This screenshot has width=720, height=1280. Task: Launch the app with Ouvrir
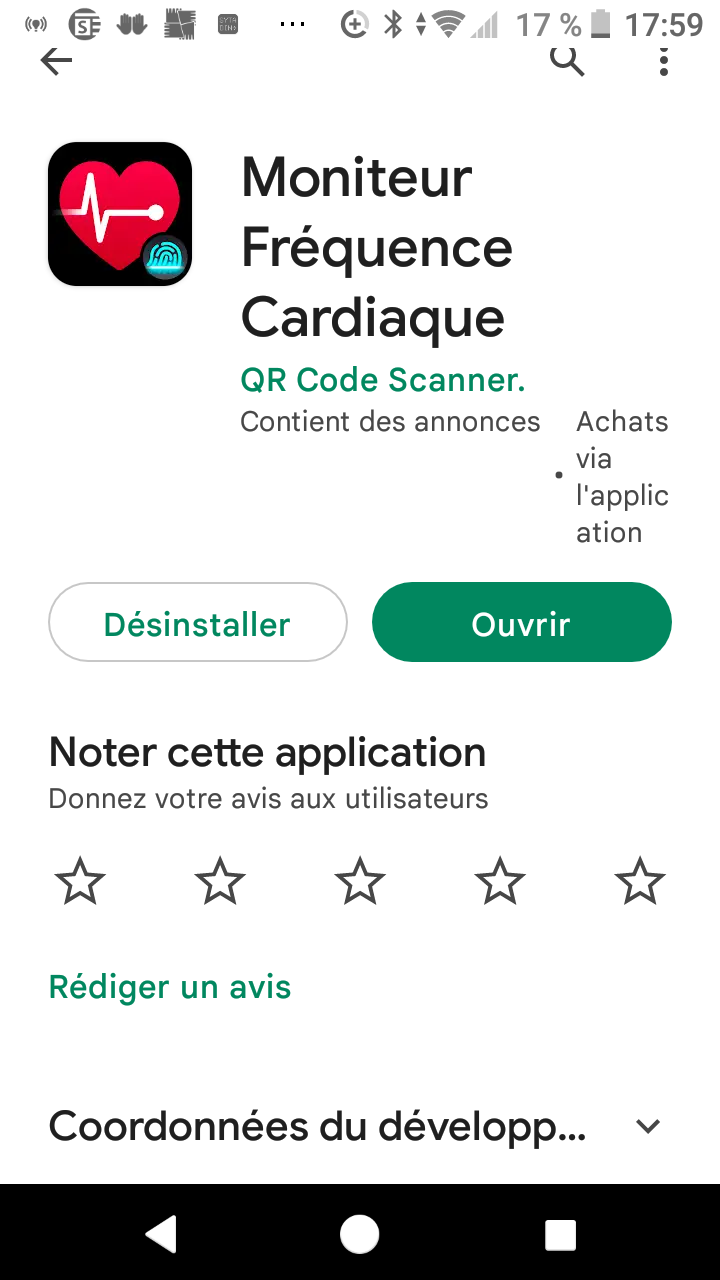(x=521, y=623)
